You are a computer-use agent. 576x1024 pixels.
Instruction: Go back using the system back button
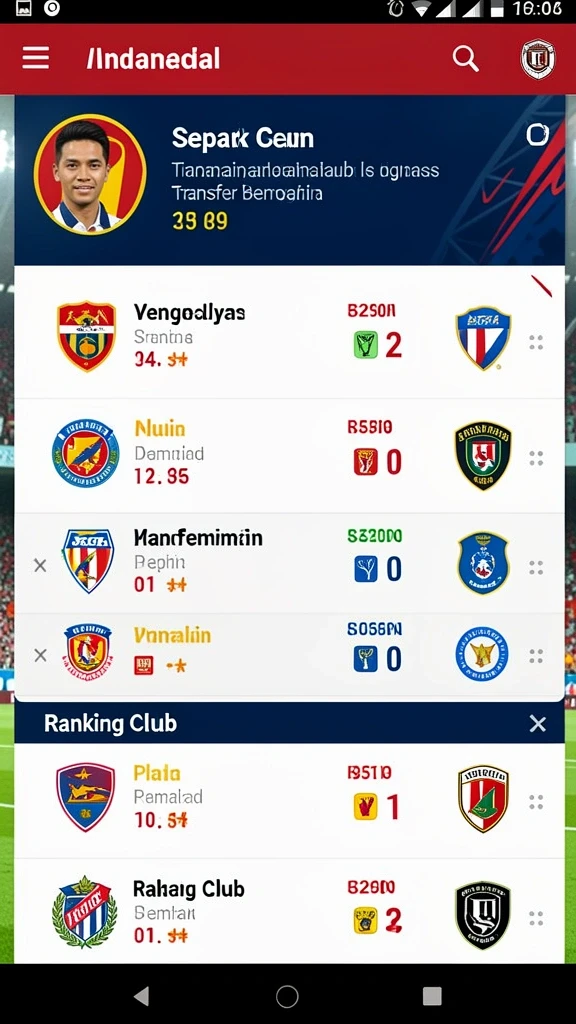(141, 996)
